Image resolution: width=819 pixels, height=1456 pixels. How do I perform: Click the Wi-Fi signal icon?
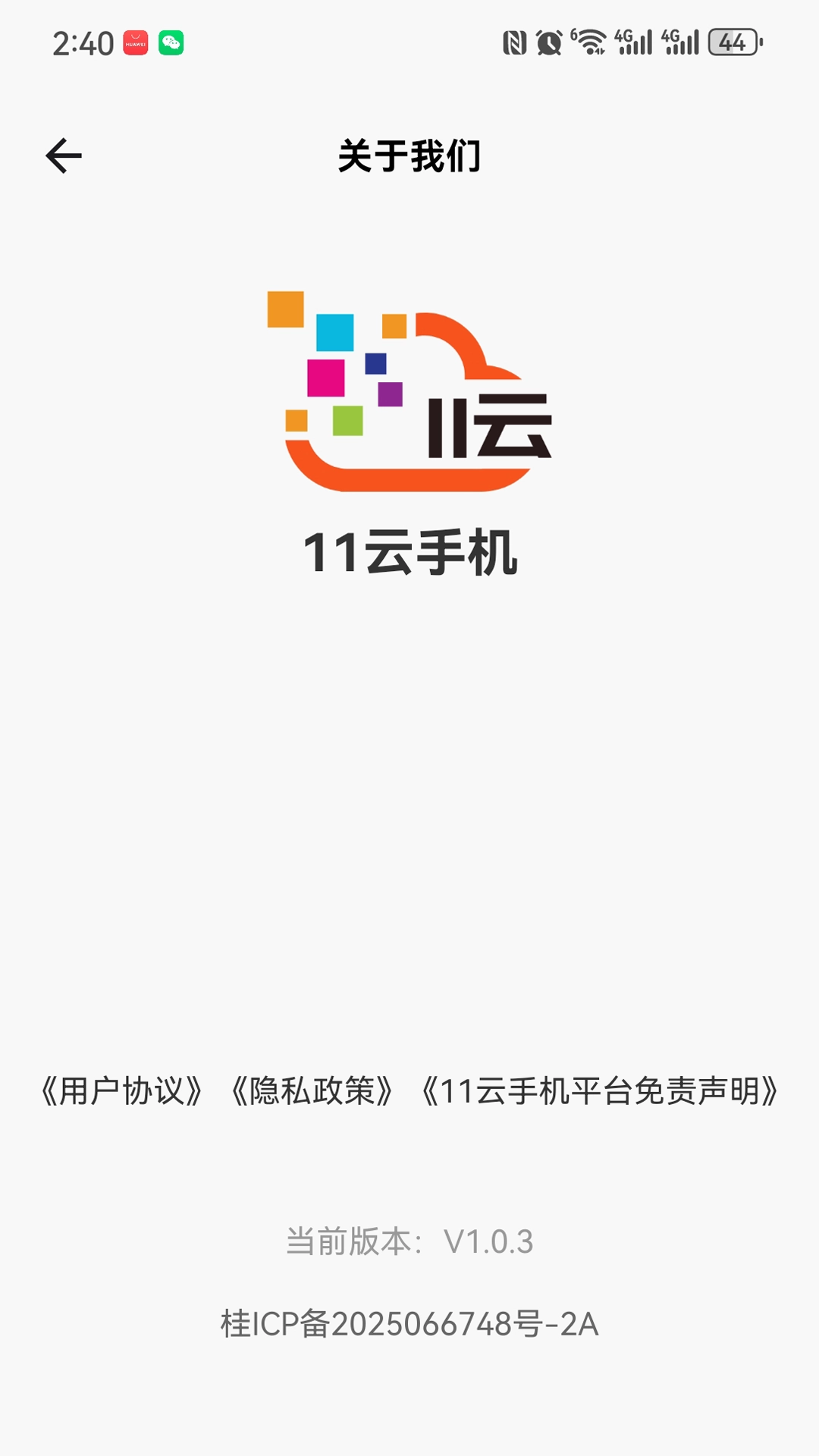point(588,42)
